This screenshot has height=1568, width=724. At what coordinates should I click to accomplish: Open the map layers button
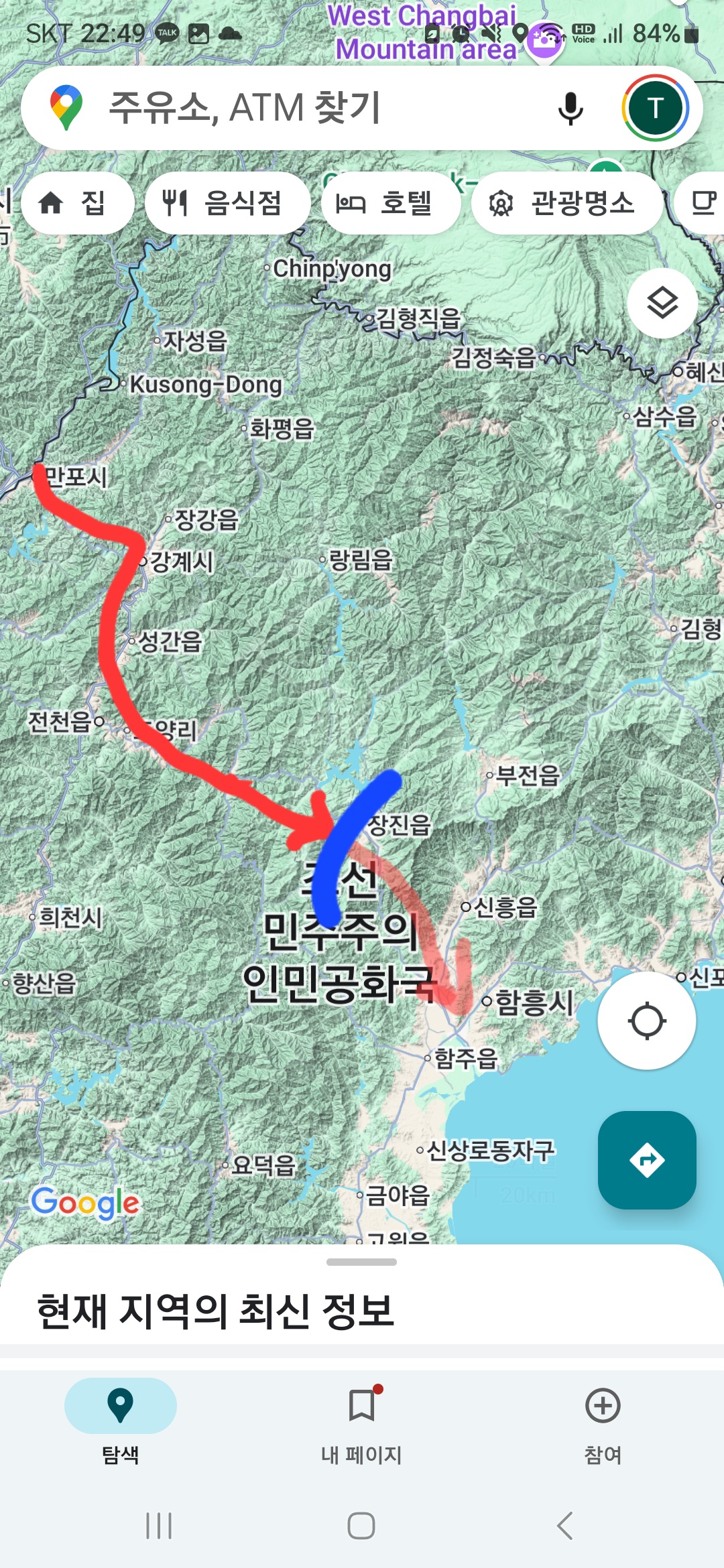pyautogui.click(x=662, y=303)
